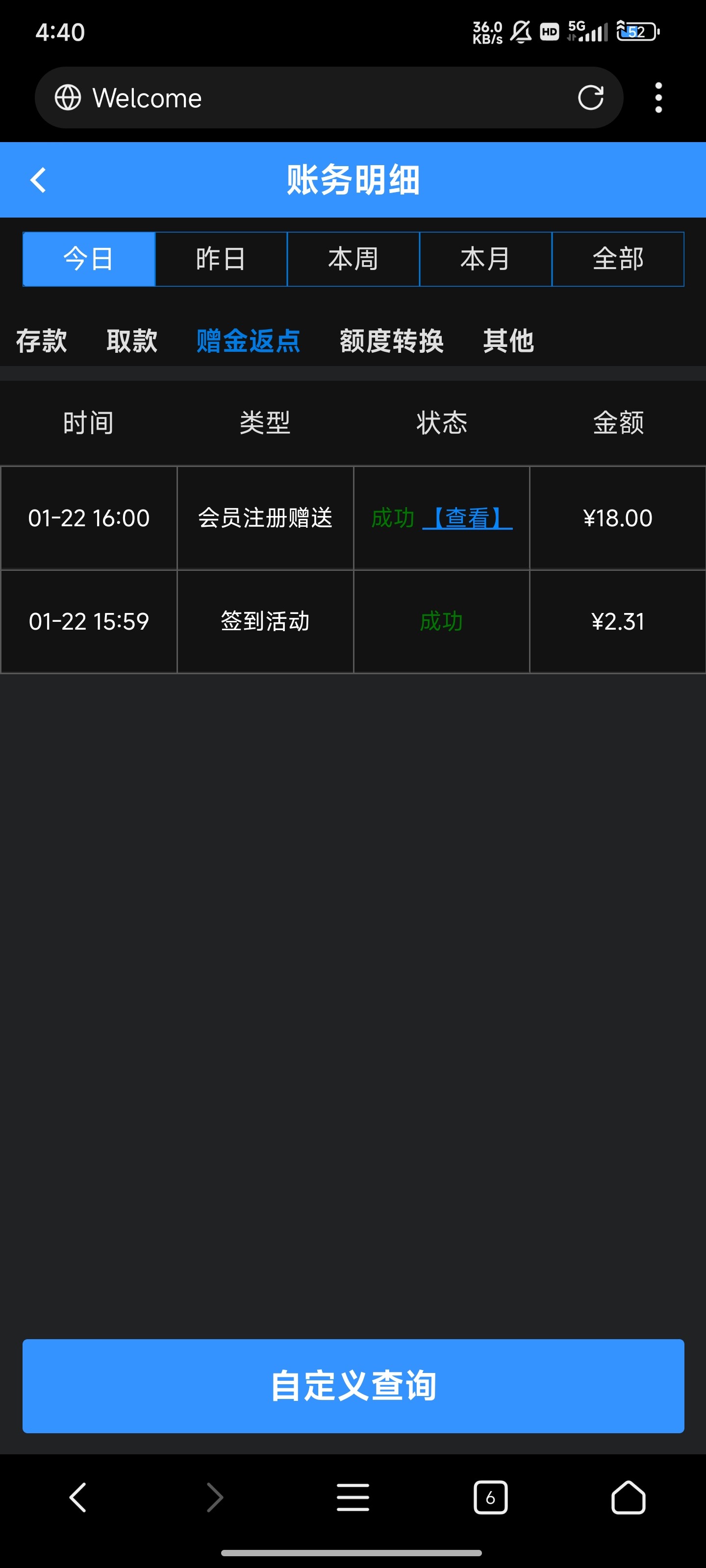
Task: Switch to the 昨日 date filter
Action: [x=221, y=259]
